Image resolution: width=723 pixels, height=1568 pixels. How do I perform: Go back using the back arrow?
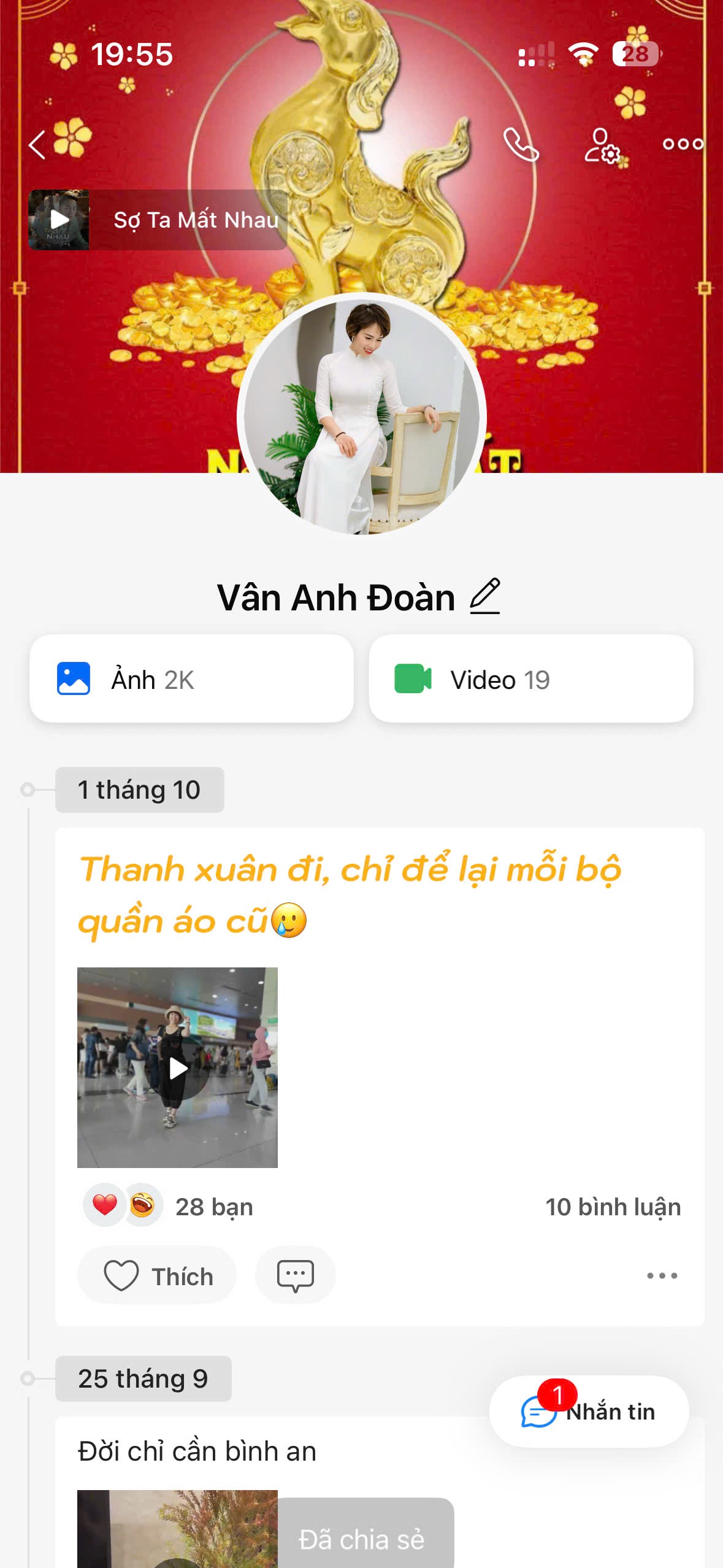38,145
